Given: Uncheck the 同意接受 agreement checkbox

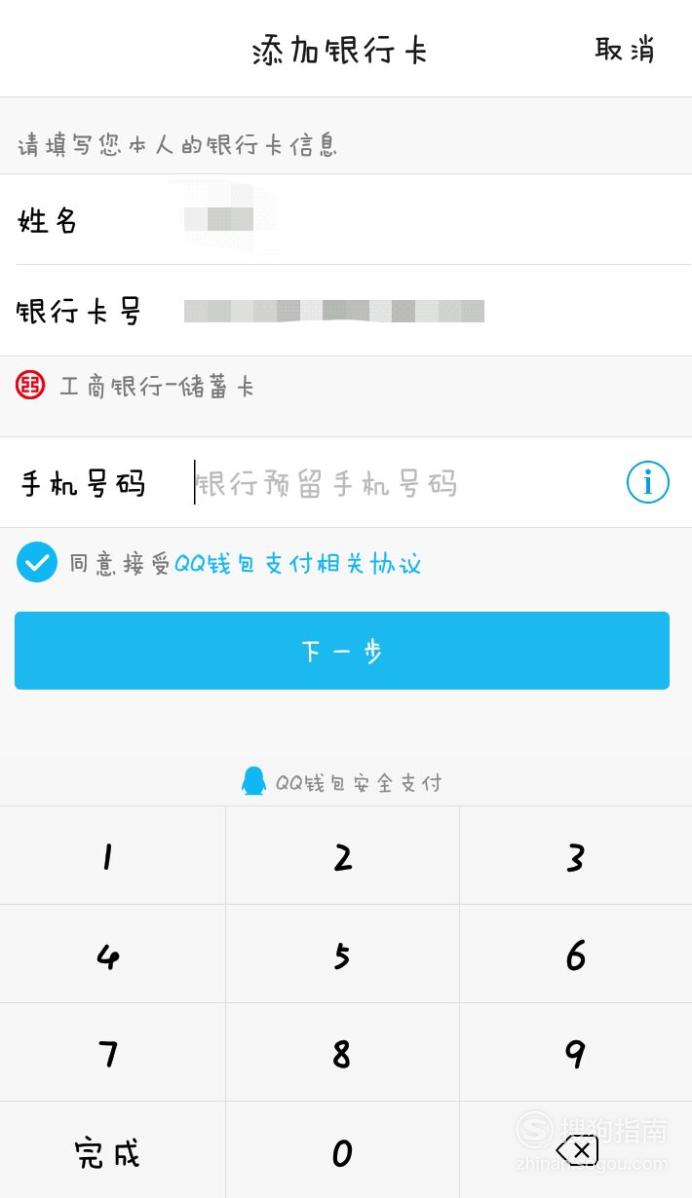Looking at the screenshot, I should tap(37, 562).
